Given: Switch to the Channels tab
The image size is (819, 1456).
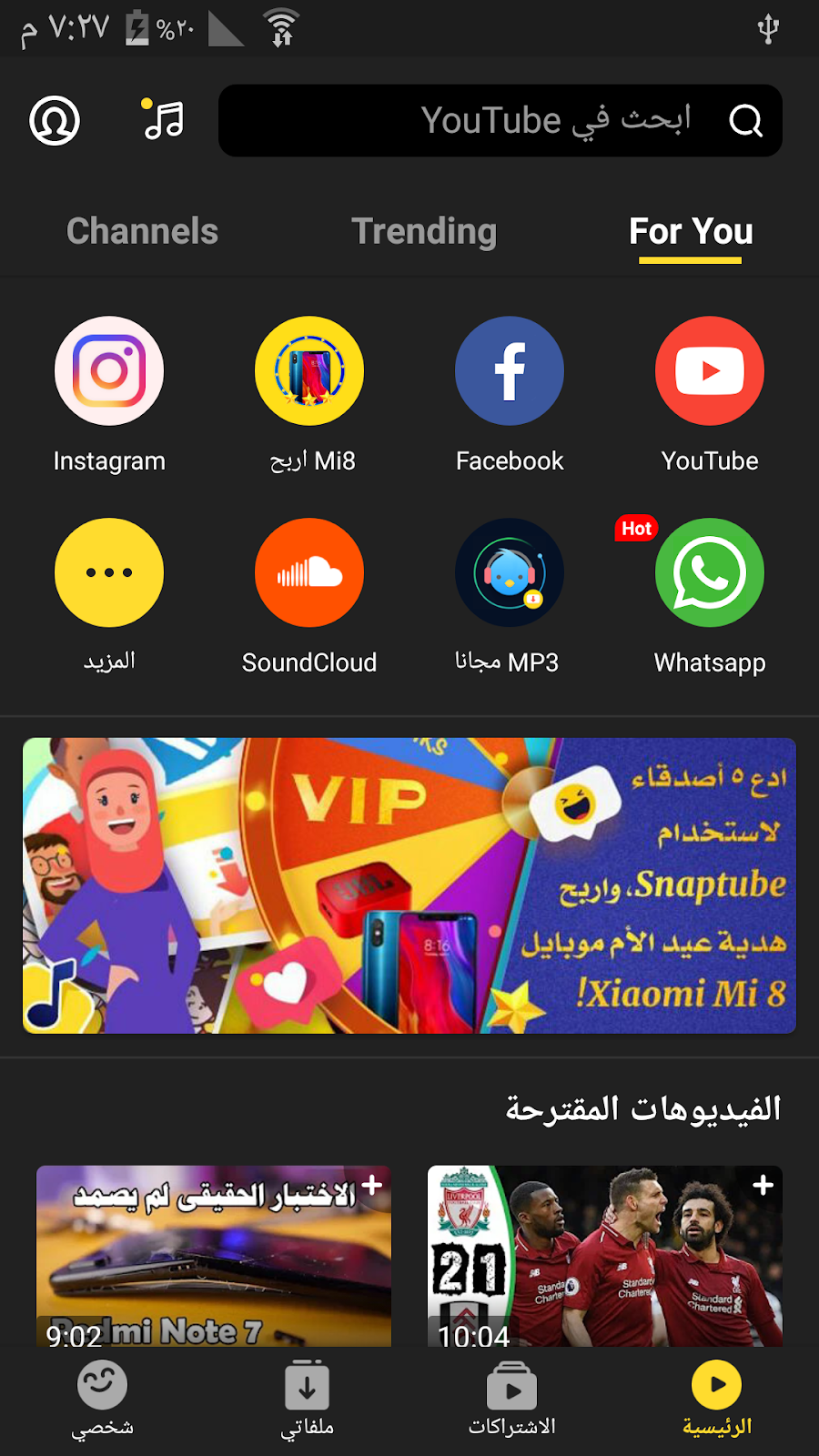Looking at the screenshot, I should [x=142, y=231].
